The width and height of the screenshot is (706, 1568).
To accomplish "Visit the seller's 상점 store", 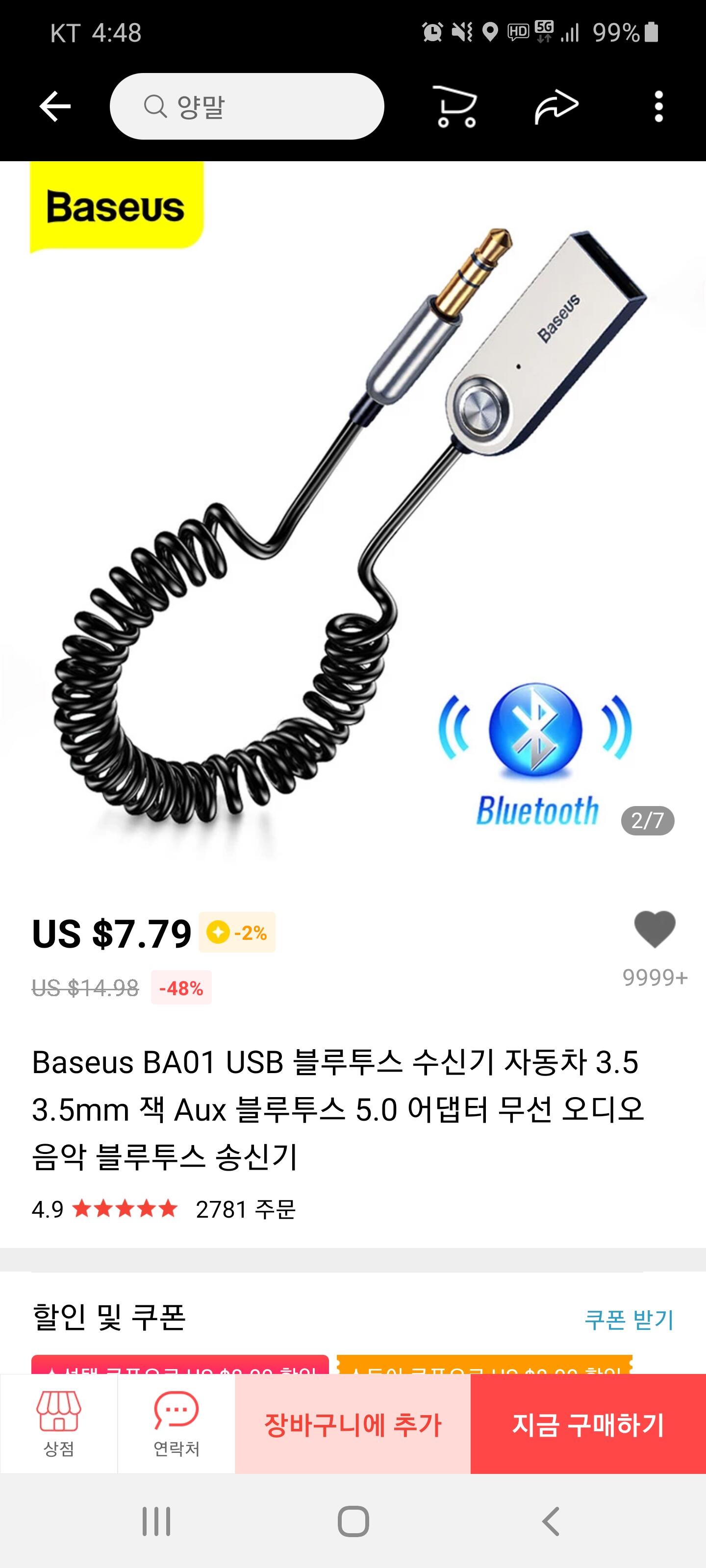I will pyautogui.click(x=58, y=1424).
